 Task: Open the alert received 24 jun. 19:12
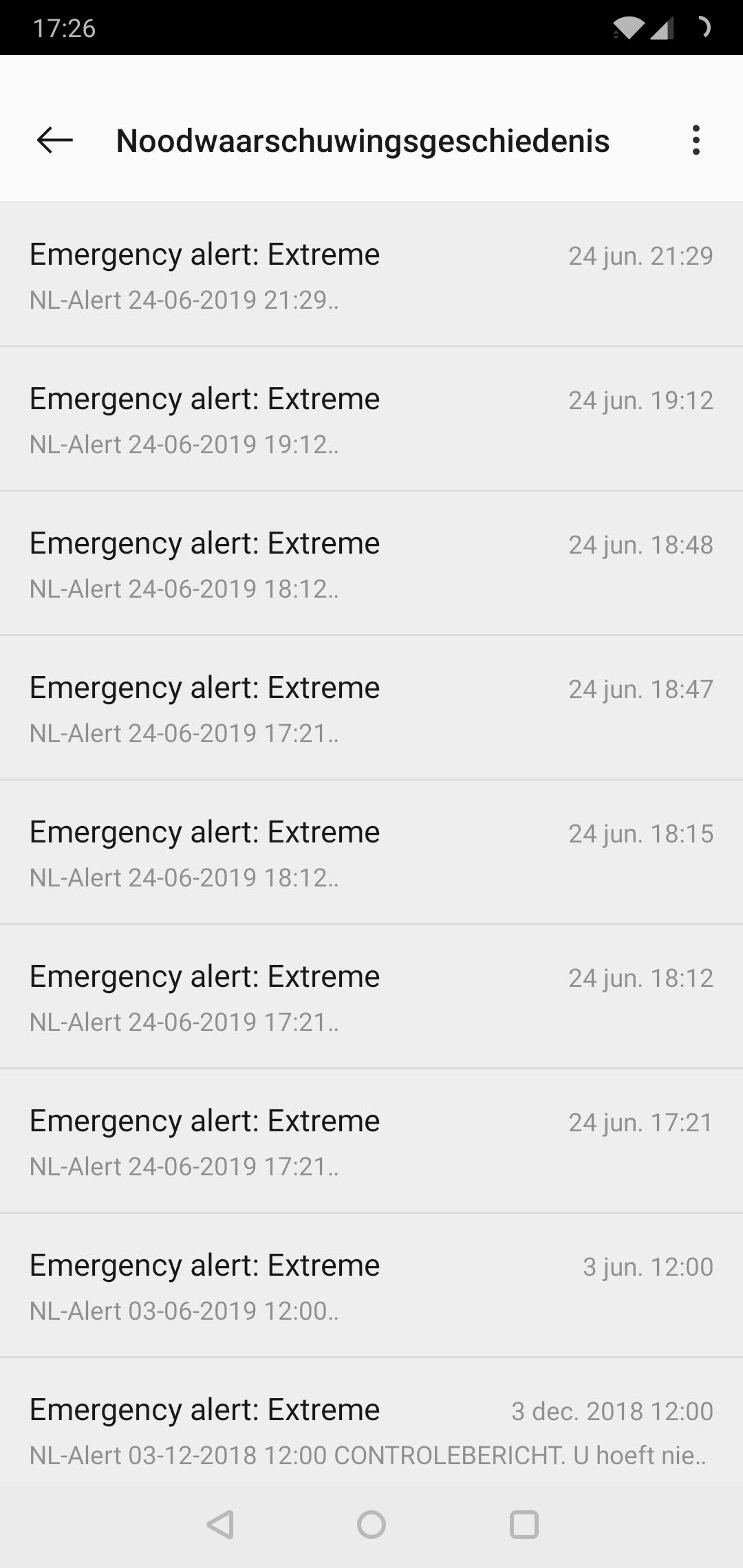click(371, 420)
